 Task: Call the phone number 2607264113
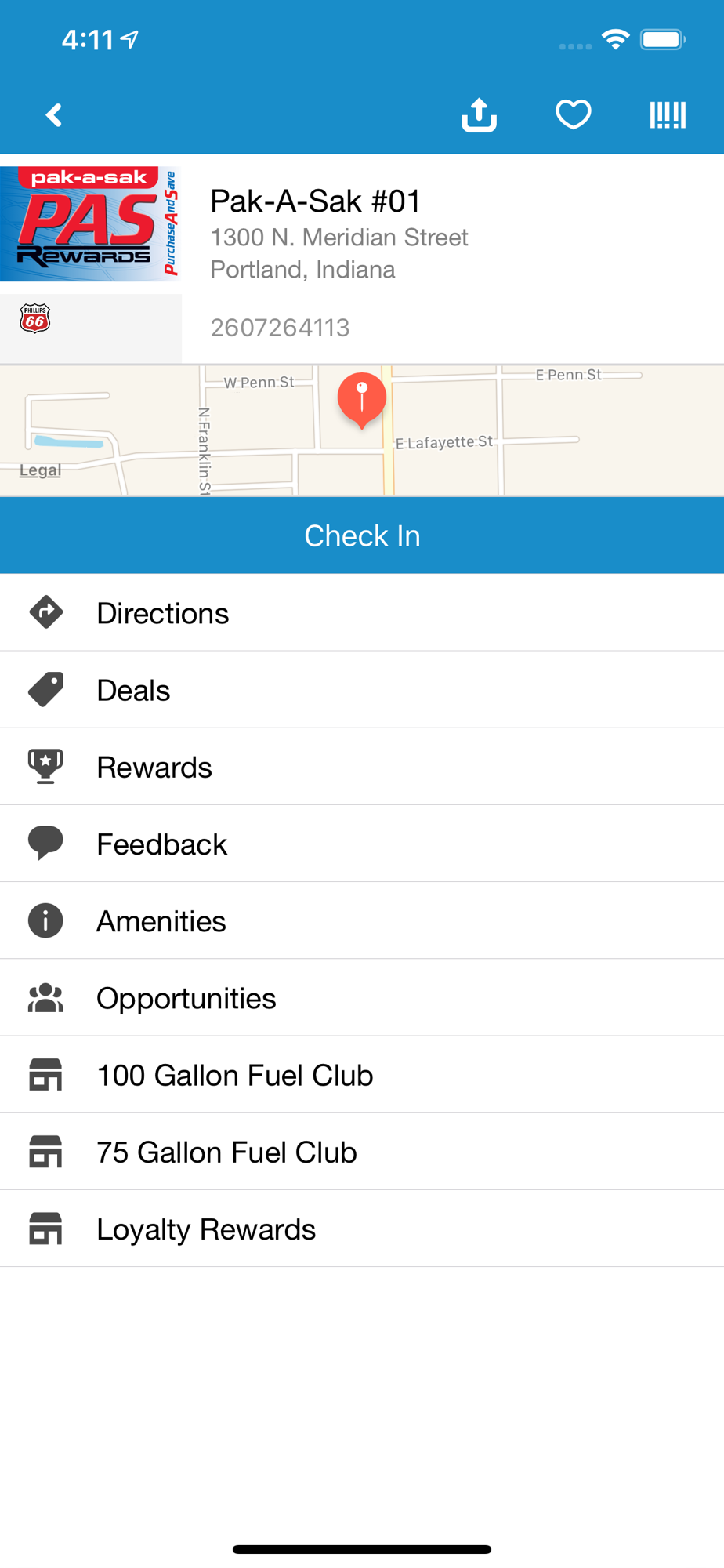click(x=280, y=328)
